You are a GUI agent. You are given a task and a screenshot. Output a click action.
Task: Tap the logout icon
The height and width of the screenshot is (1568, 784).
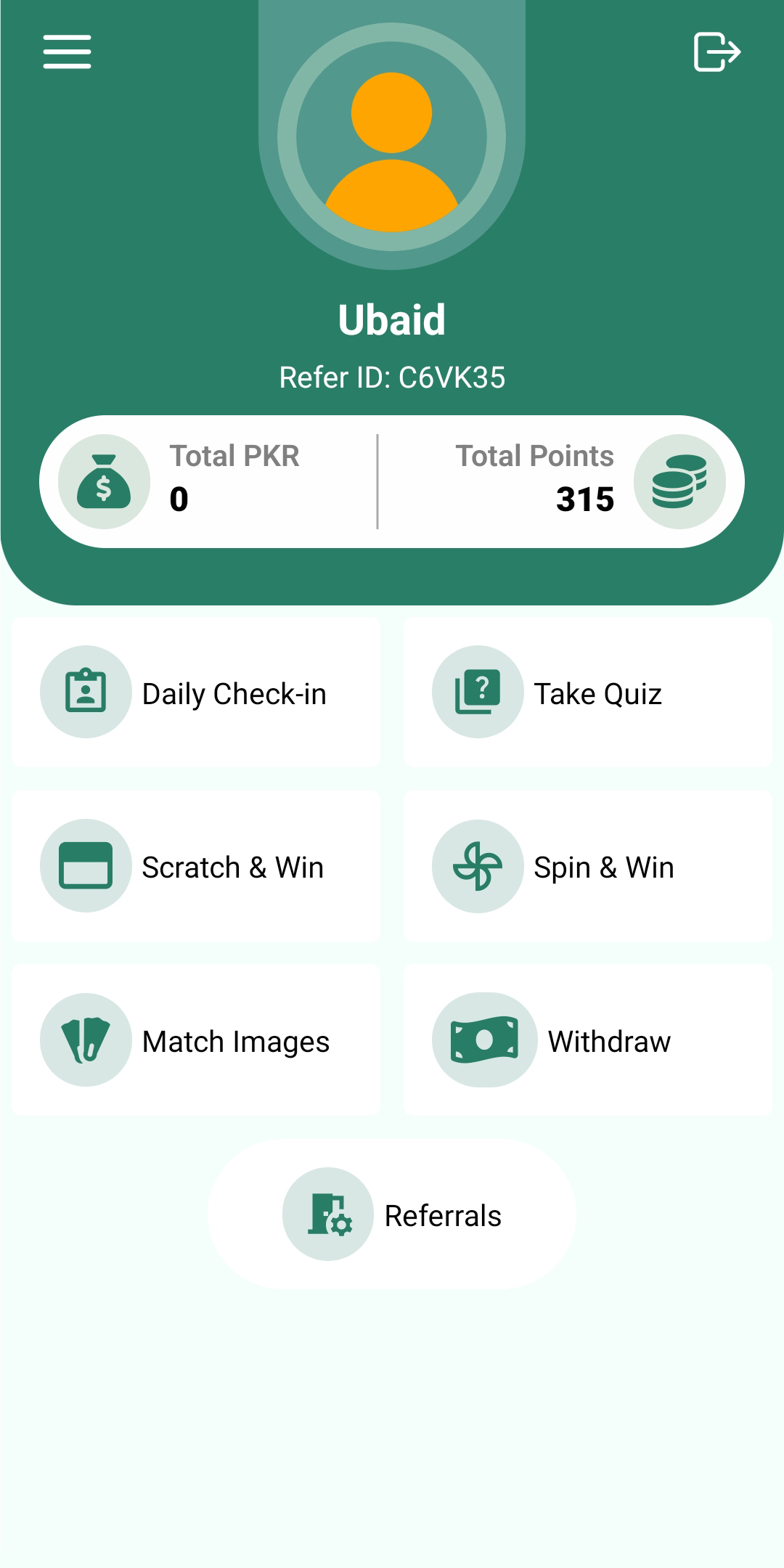pos(717,52)
